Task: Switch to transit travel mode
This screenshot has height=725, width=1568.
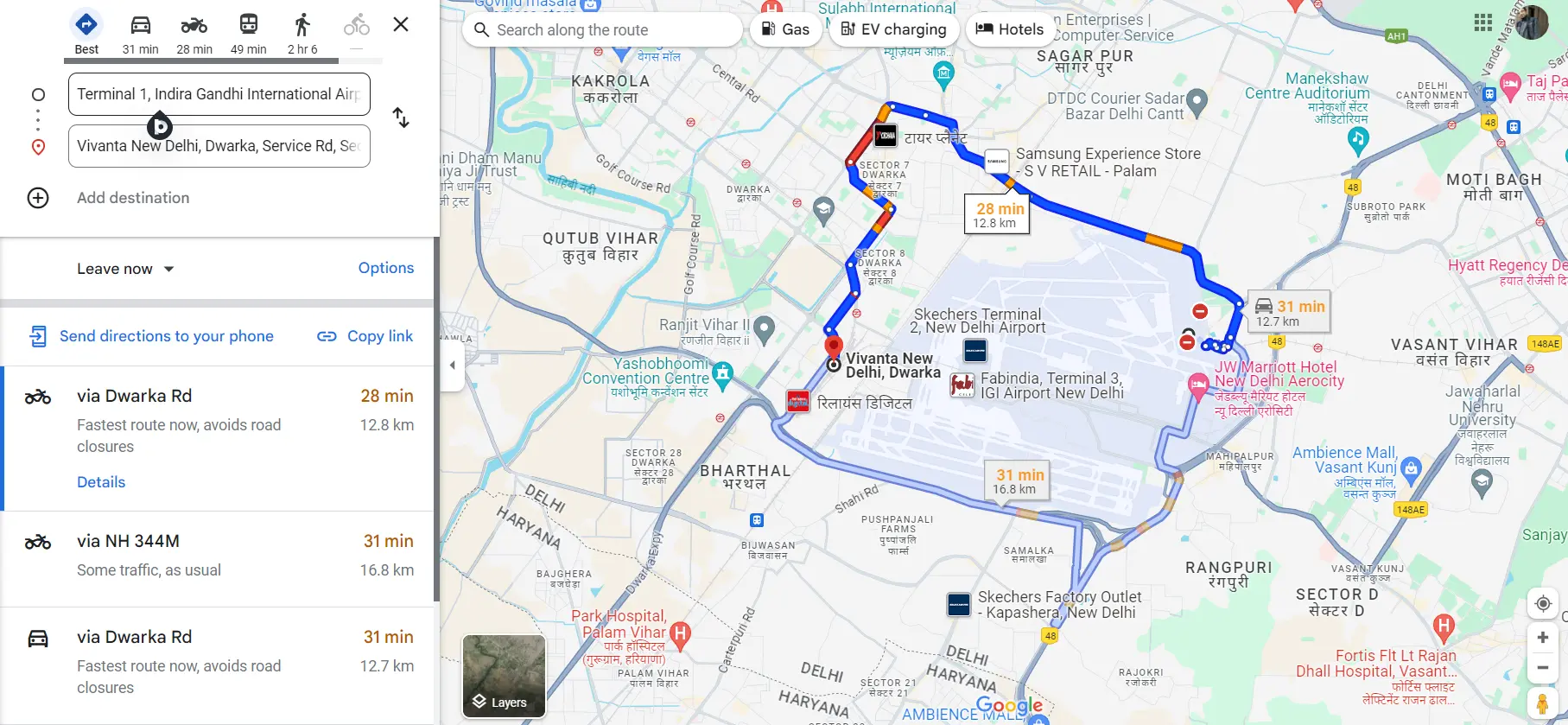Action: tap(248, 33)
